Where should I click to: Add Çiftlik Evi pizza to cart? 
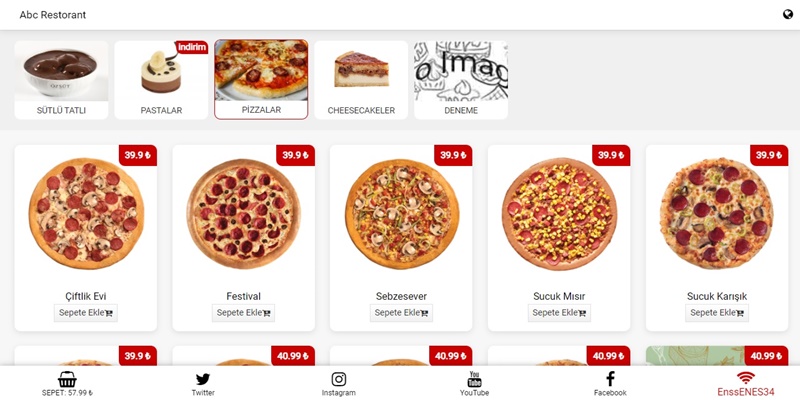pos(85,313)
